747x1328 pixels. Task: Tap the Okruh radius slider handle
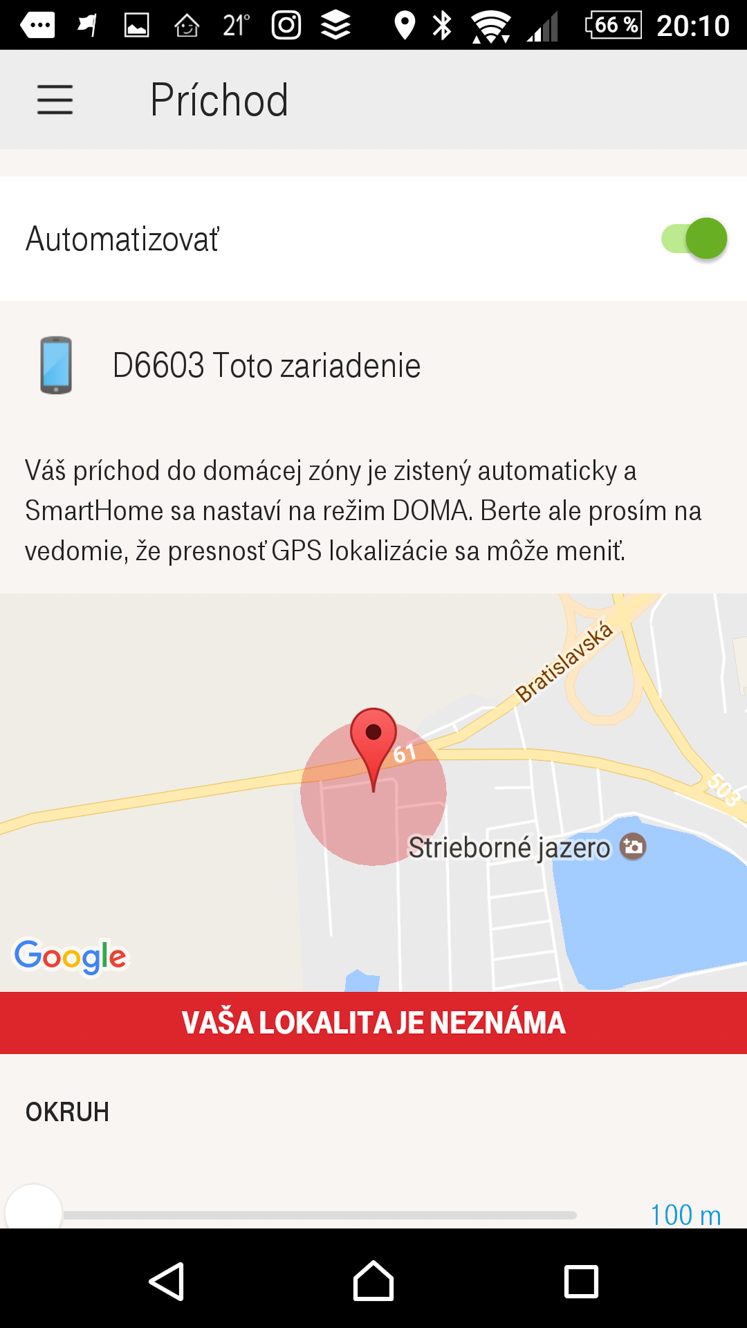(x=34, y=1210)
